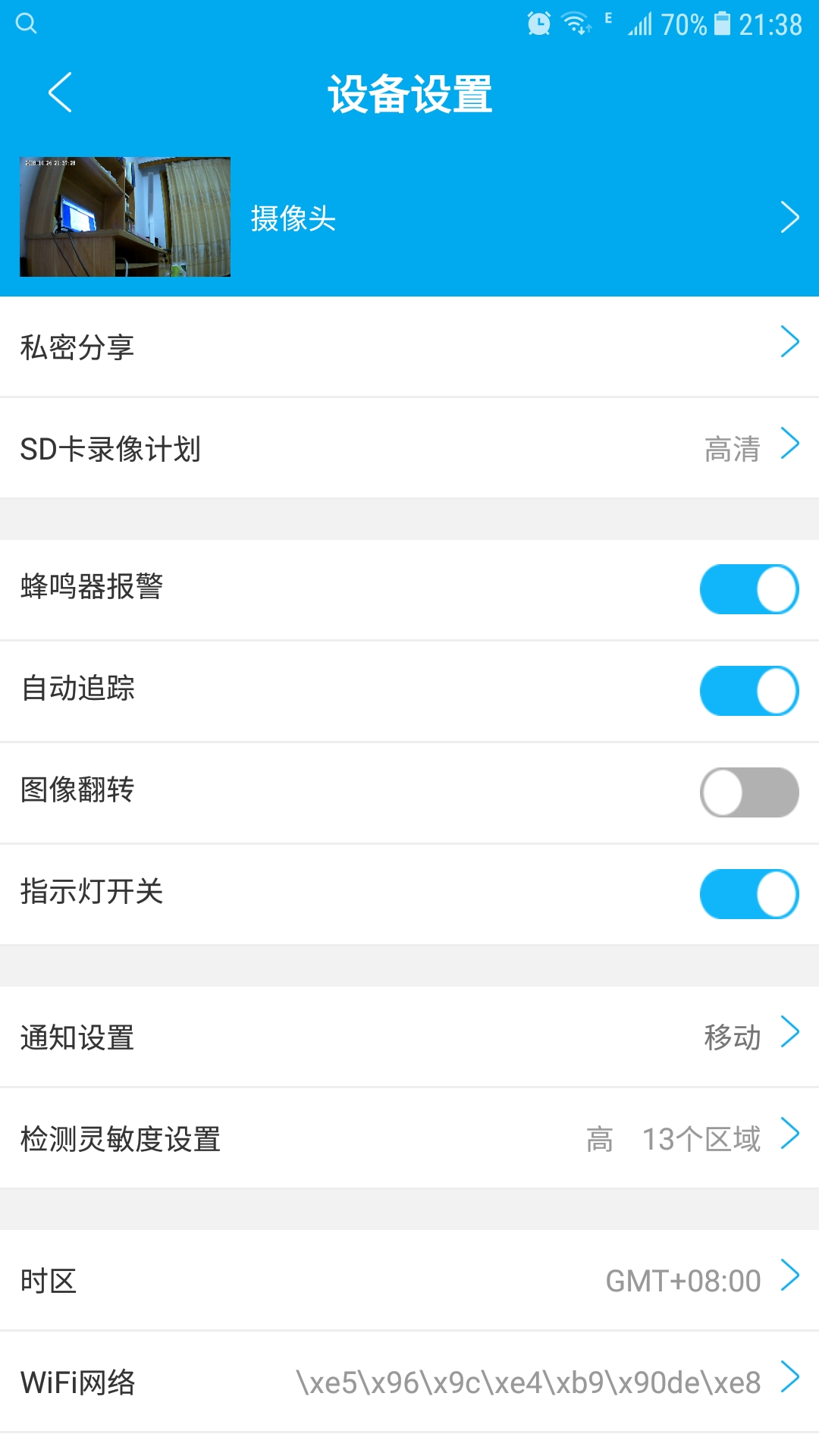
Task: Tap the back arrow to leave 设备设置
Action: tap(61, 93)
